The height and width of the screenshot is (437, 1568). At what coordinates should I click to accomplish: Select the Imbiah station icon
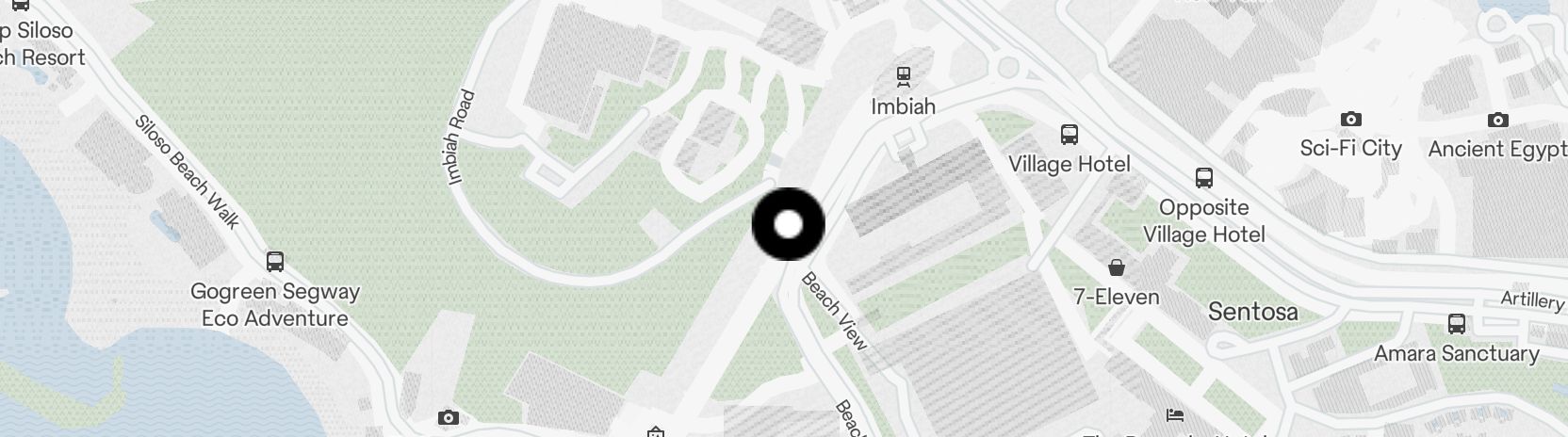point(903,75)
